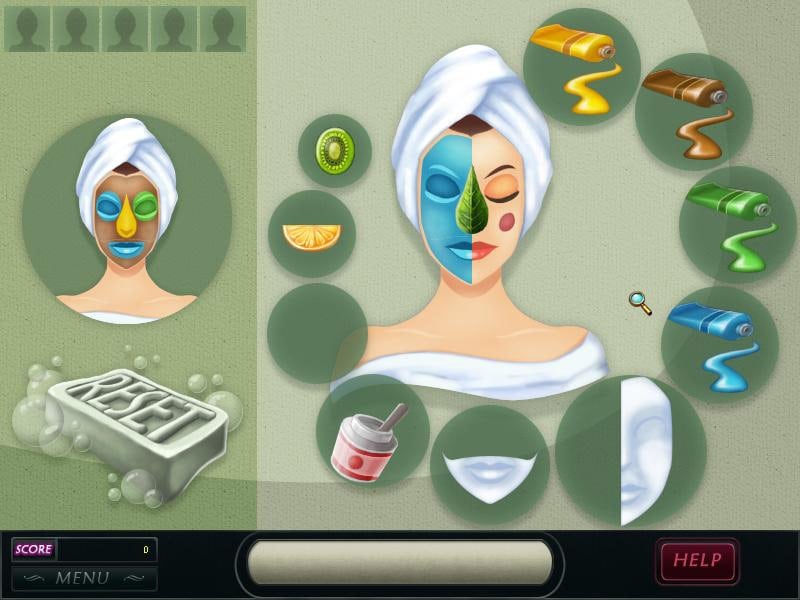Viewport: 800px width, 600px height.
Task: Open the Menu button
Action: click(83, 578)
